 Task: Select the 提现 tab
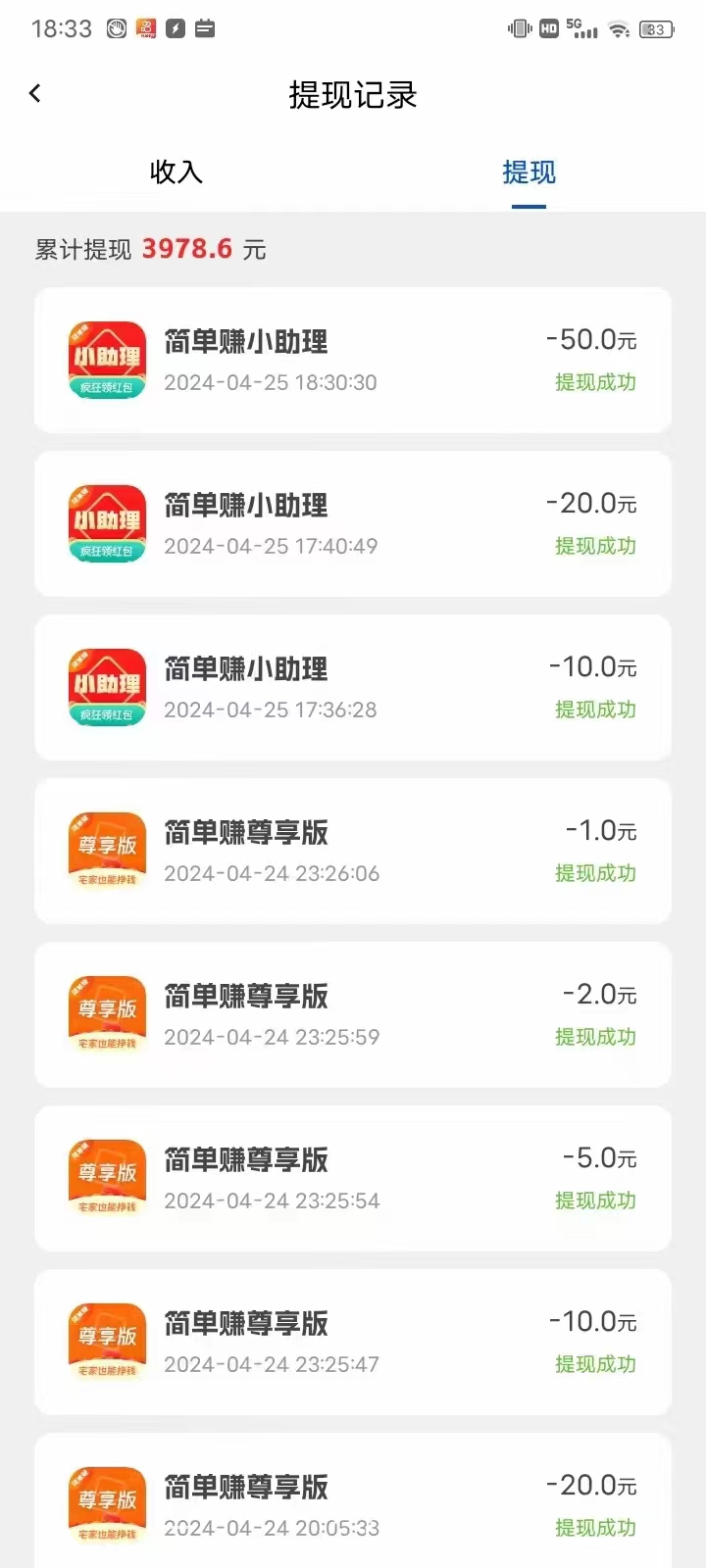[529, 172]
